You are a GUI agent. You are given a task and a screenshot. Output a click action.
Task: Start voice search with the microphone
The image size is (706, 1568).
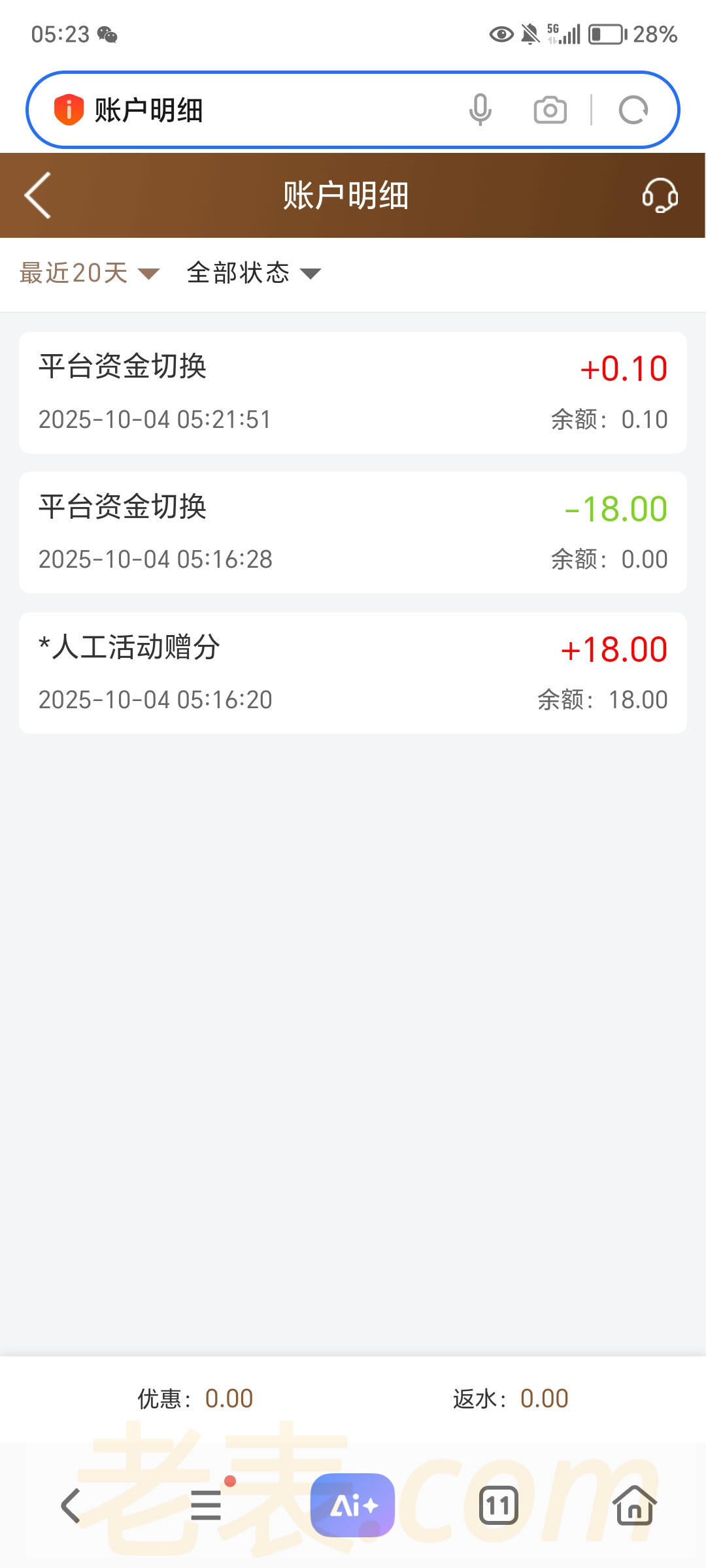pyautogui.click(x=480, y=110)
